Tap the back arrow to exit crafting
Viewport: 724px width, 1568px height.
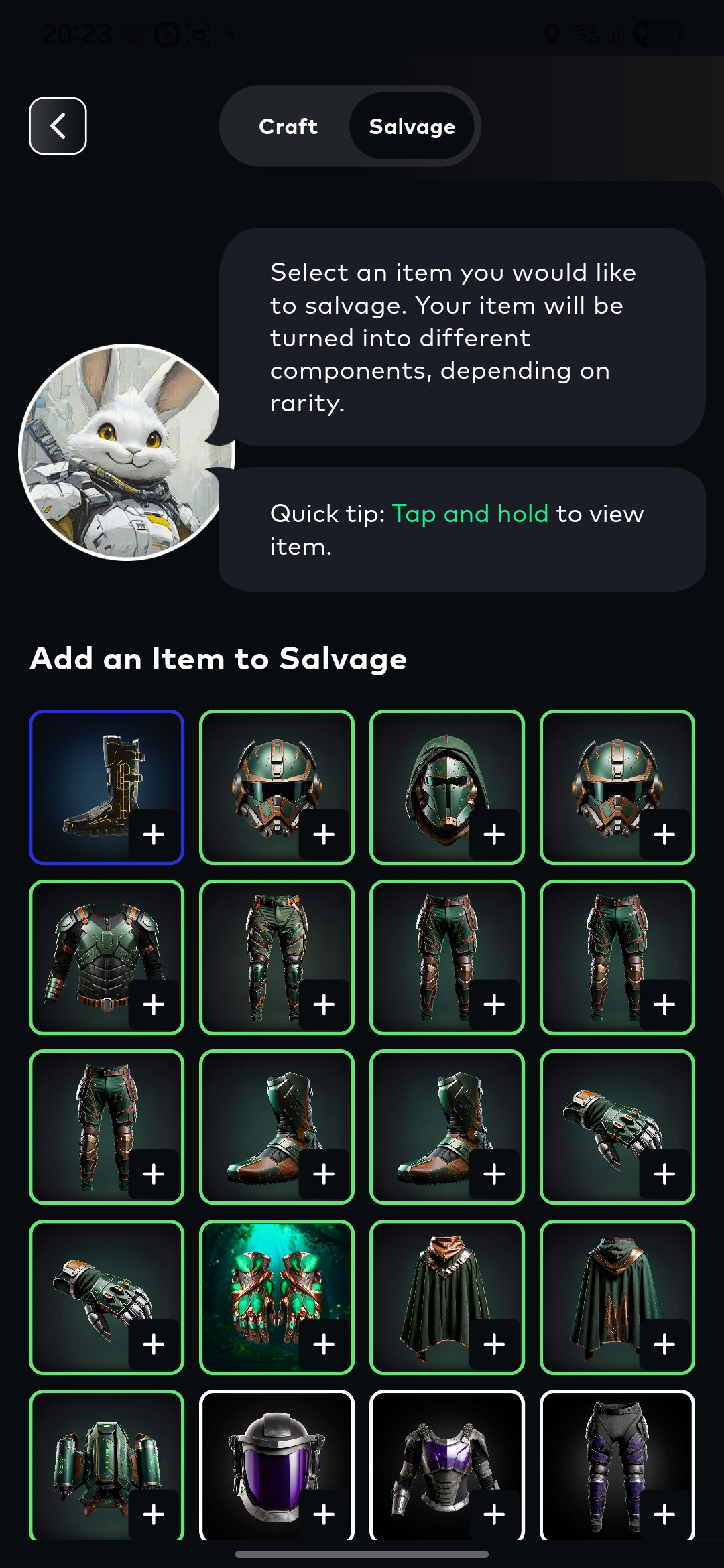[58, 126]
